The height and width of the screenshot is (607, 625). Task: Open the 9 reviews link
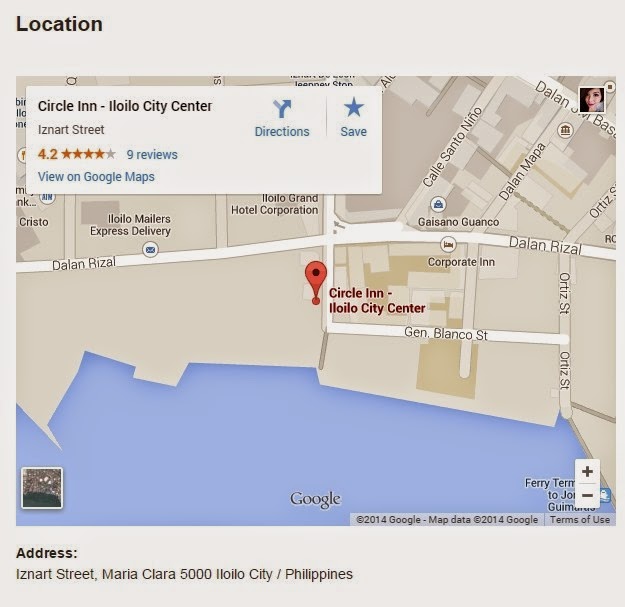click(152, 154)
